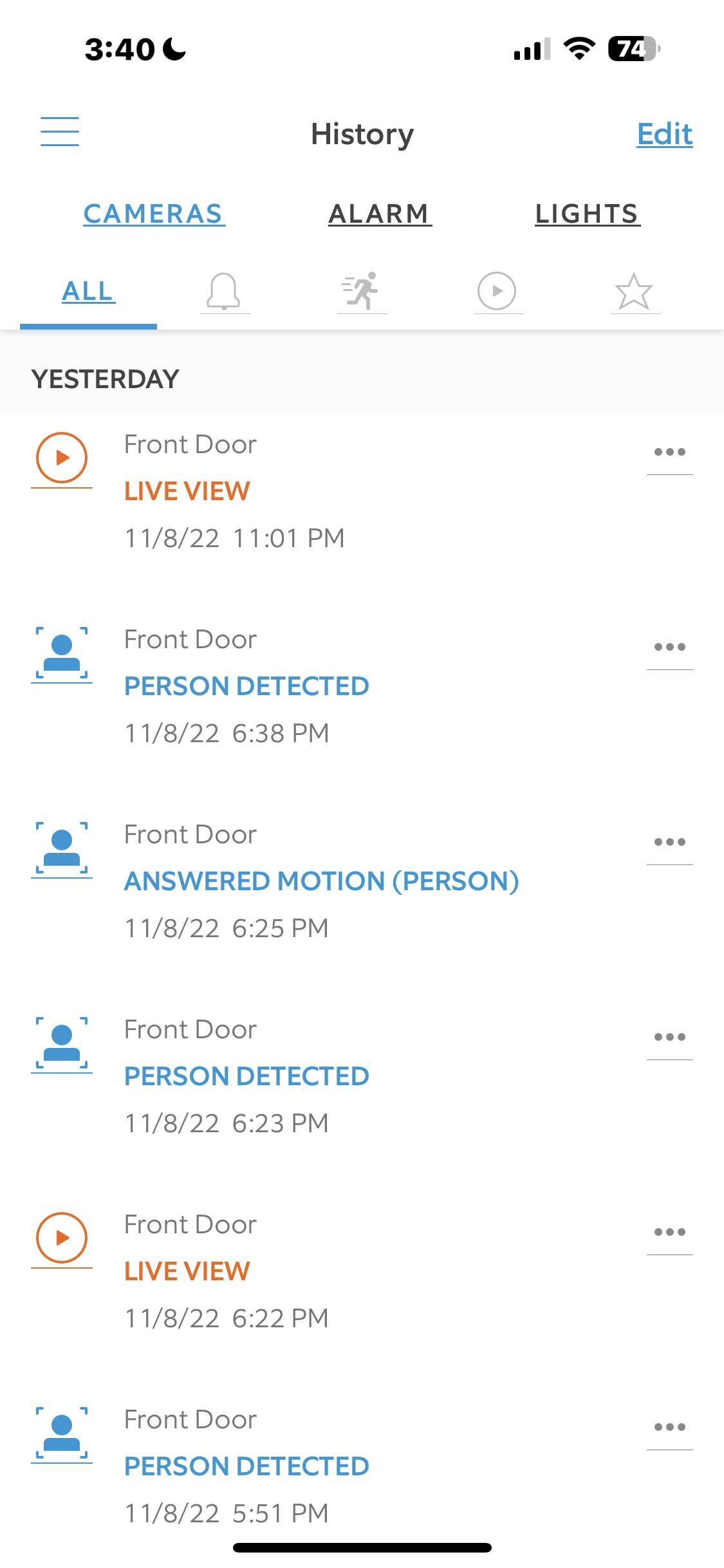Filter history by motion events
The height and width of the screenshot is (1568, 724).
point(362,292)
